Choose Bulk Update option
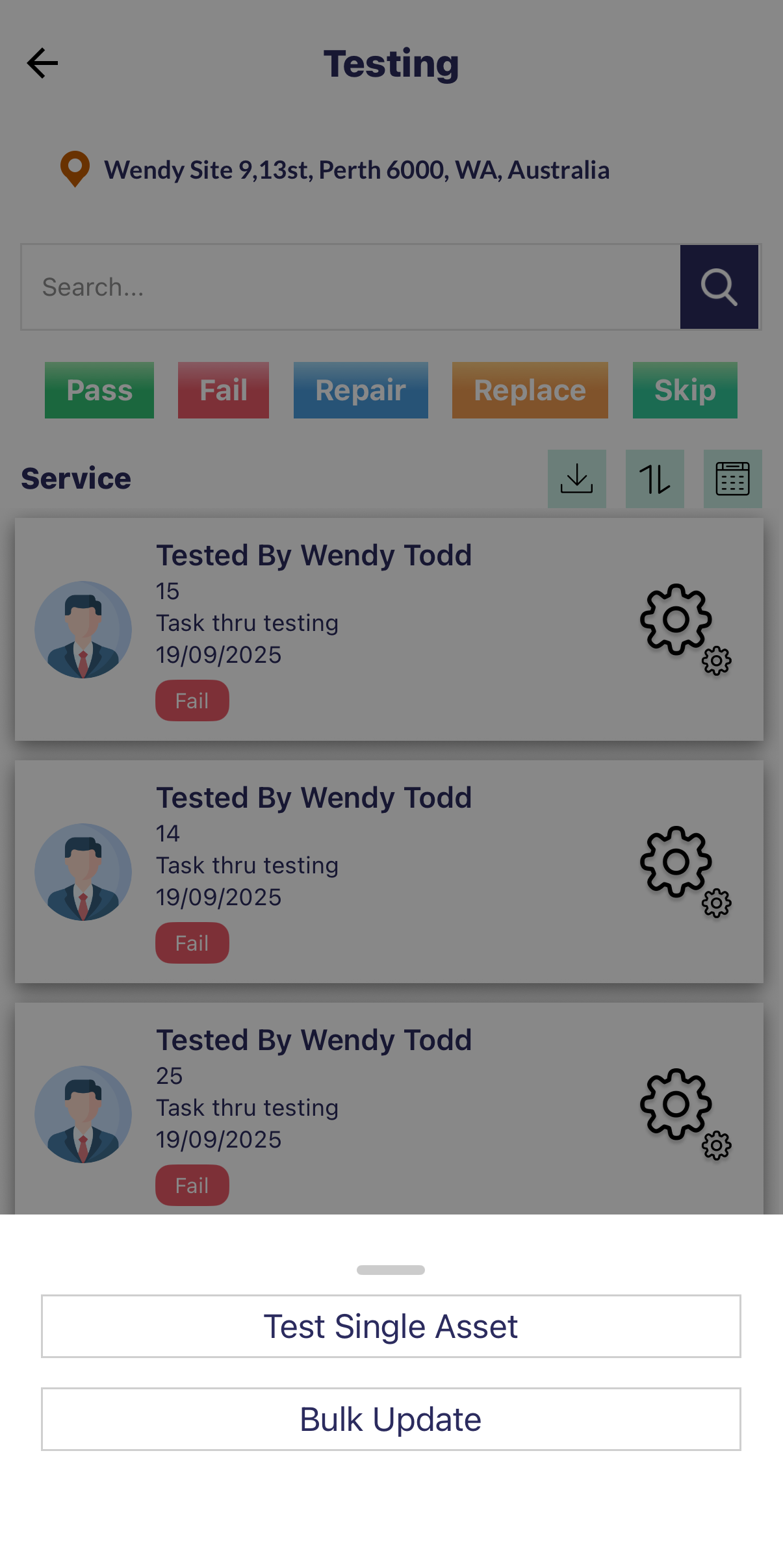Image resolution: width=783 pixels, height=1568 pixels. point(391,1419)
